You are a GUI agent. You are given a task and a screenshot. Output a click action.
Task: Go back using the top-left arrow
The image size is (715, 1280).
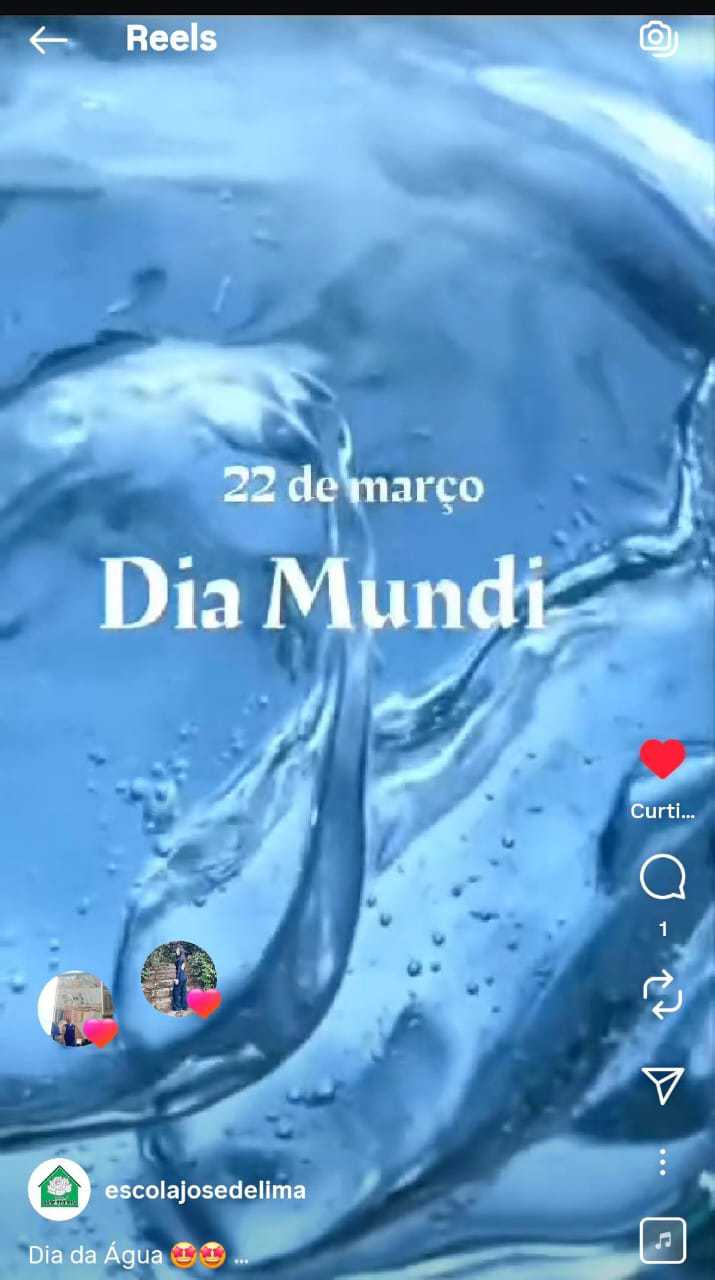48,40
